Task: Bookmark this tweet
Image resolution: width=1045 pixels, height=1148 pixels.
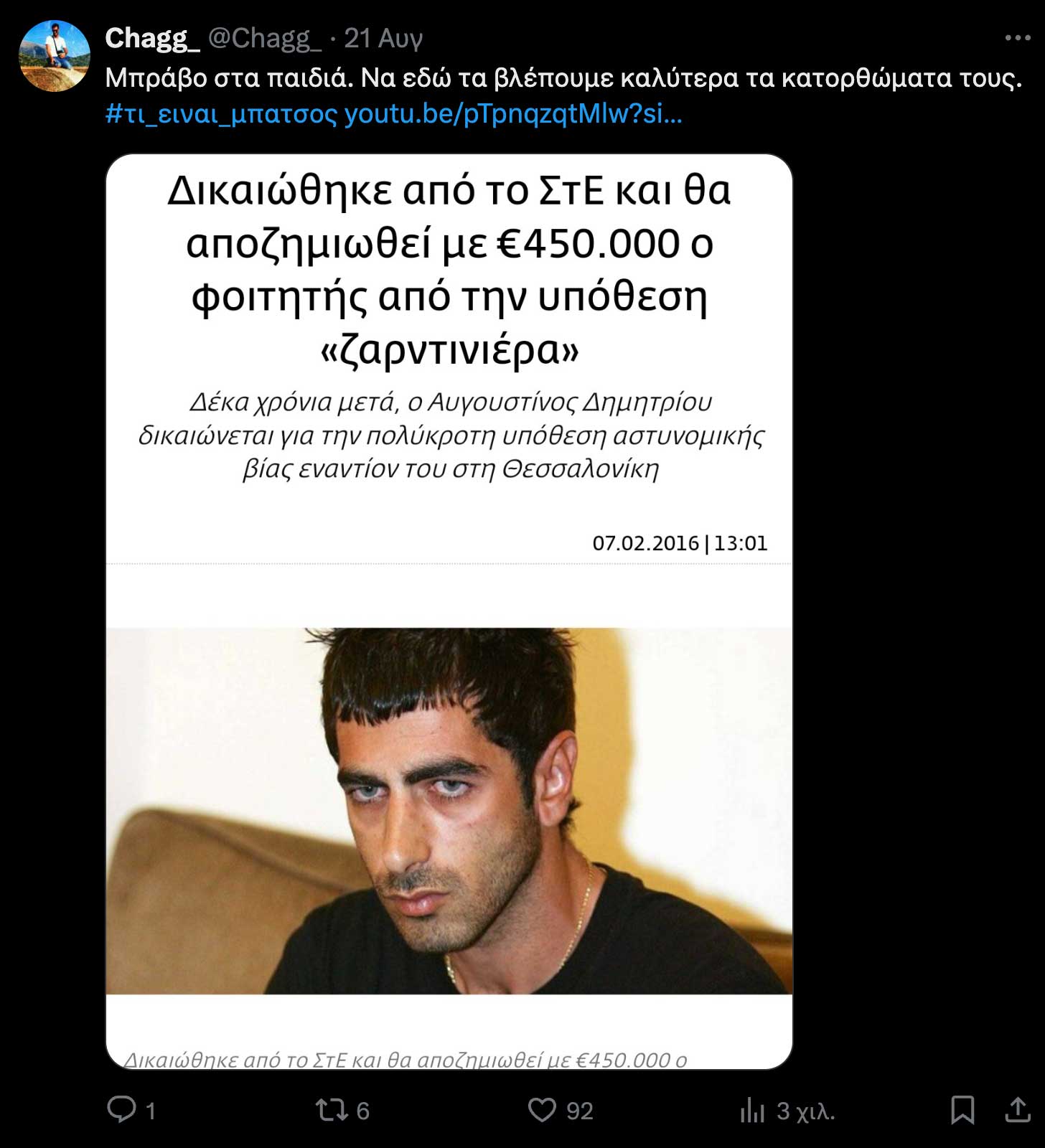Action: pyautogui.click(x=962, y=1109)
